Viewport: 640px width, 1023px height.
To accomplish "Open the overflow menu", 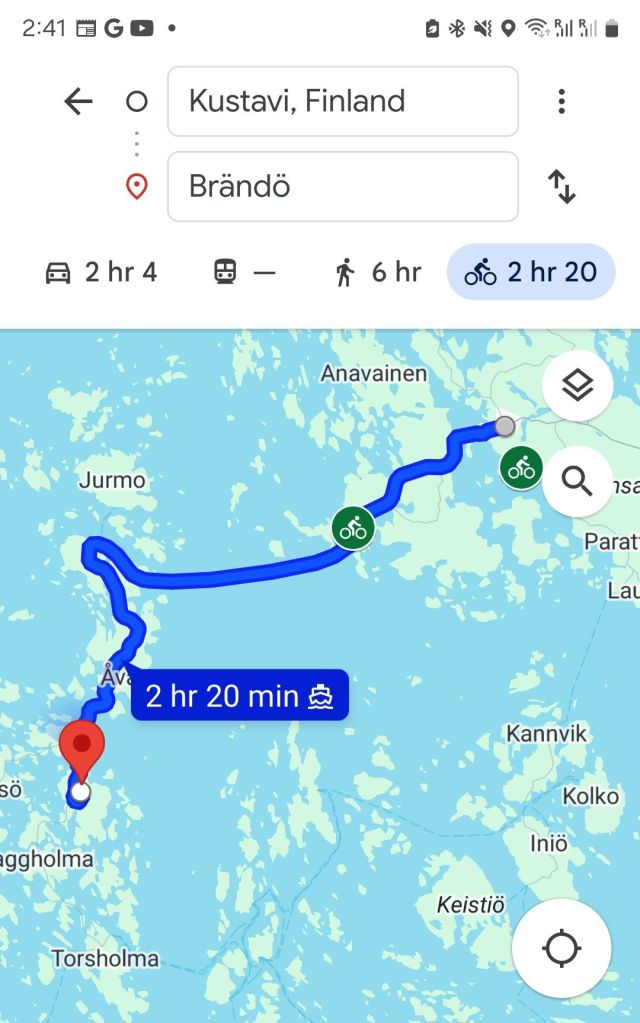I will point(562,101).
